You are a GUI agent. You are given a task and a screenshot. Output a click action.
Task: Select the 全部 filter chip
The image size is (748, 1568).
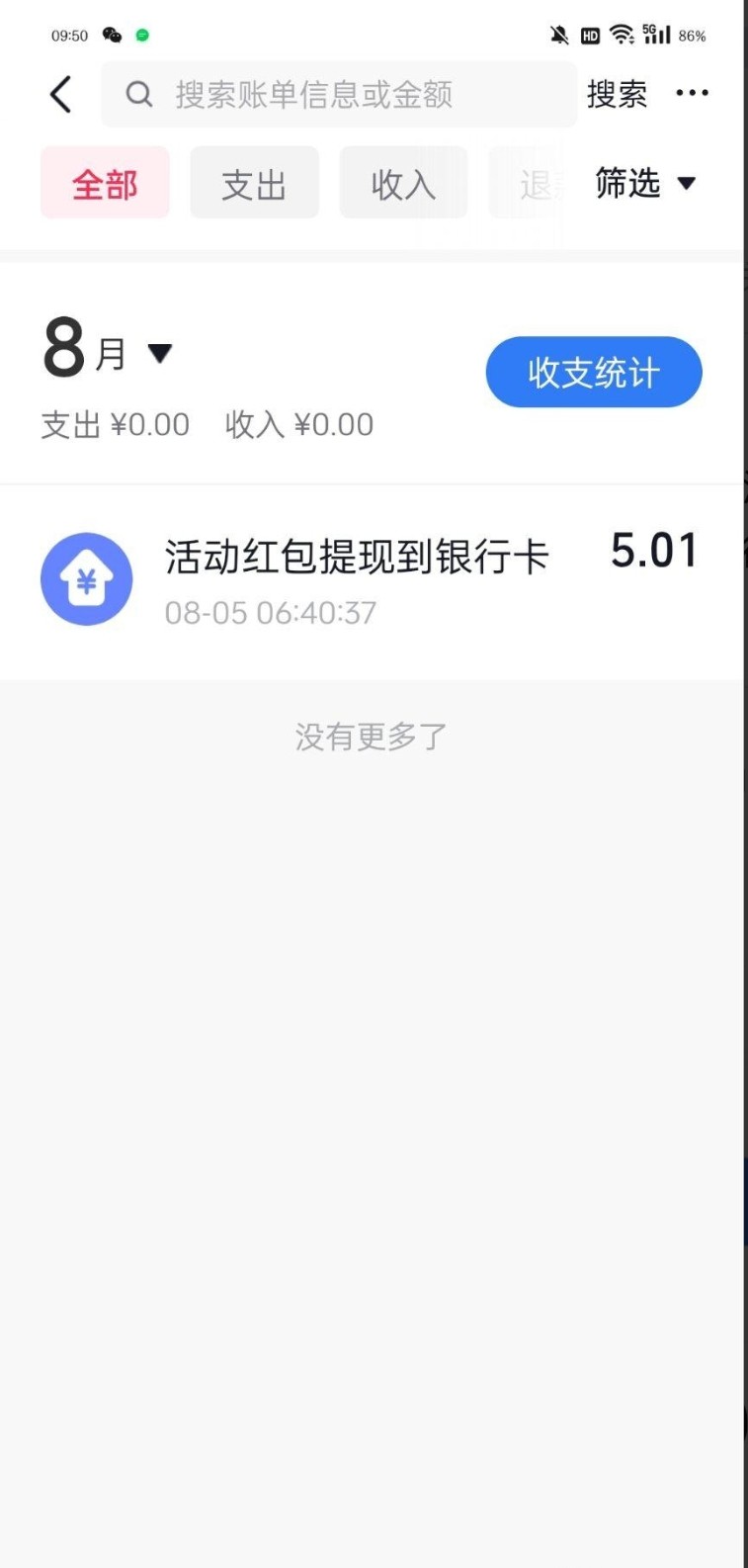click(x=105, y=183)
